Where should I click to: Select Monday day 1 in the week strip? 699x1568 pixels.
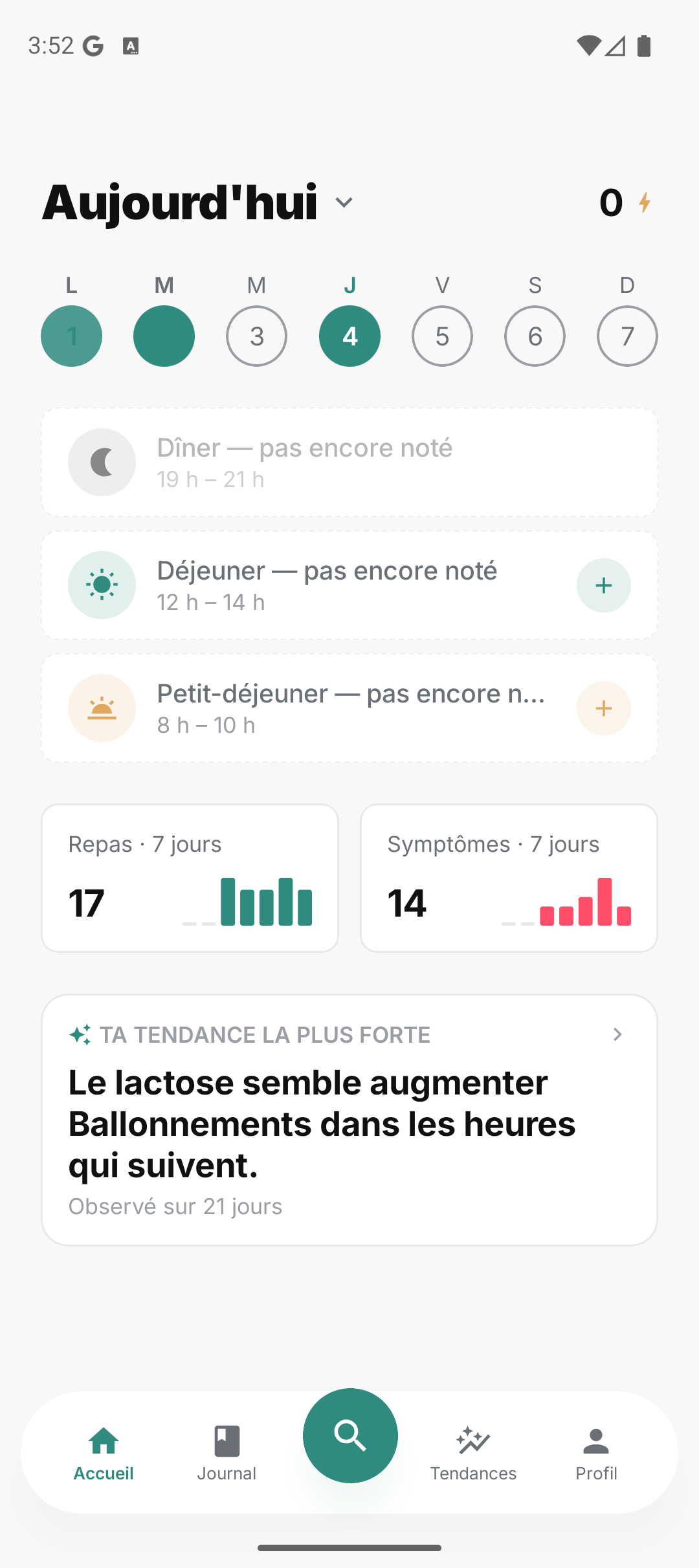point(71,336)
